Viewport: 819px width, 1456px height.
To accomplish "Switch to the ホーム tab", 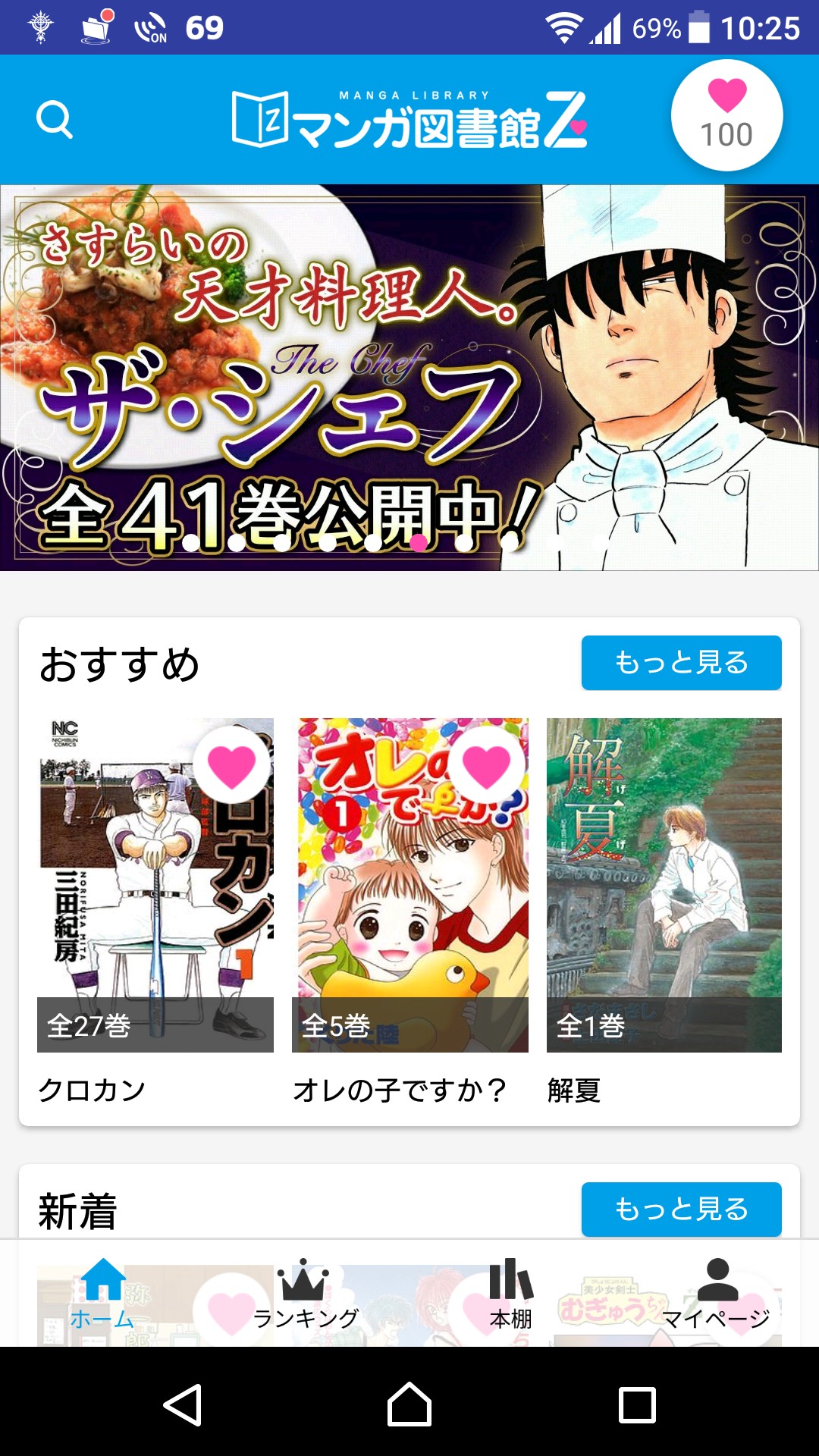I will pos(102,1294).
